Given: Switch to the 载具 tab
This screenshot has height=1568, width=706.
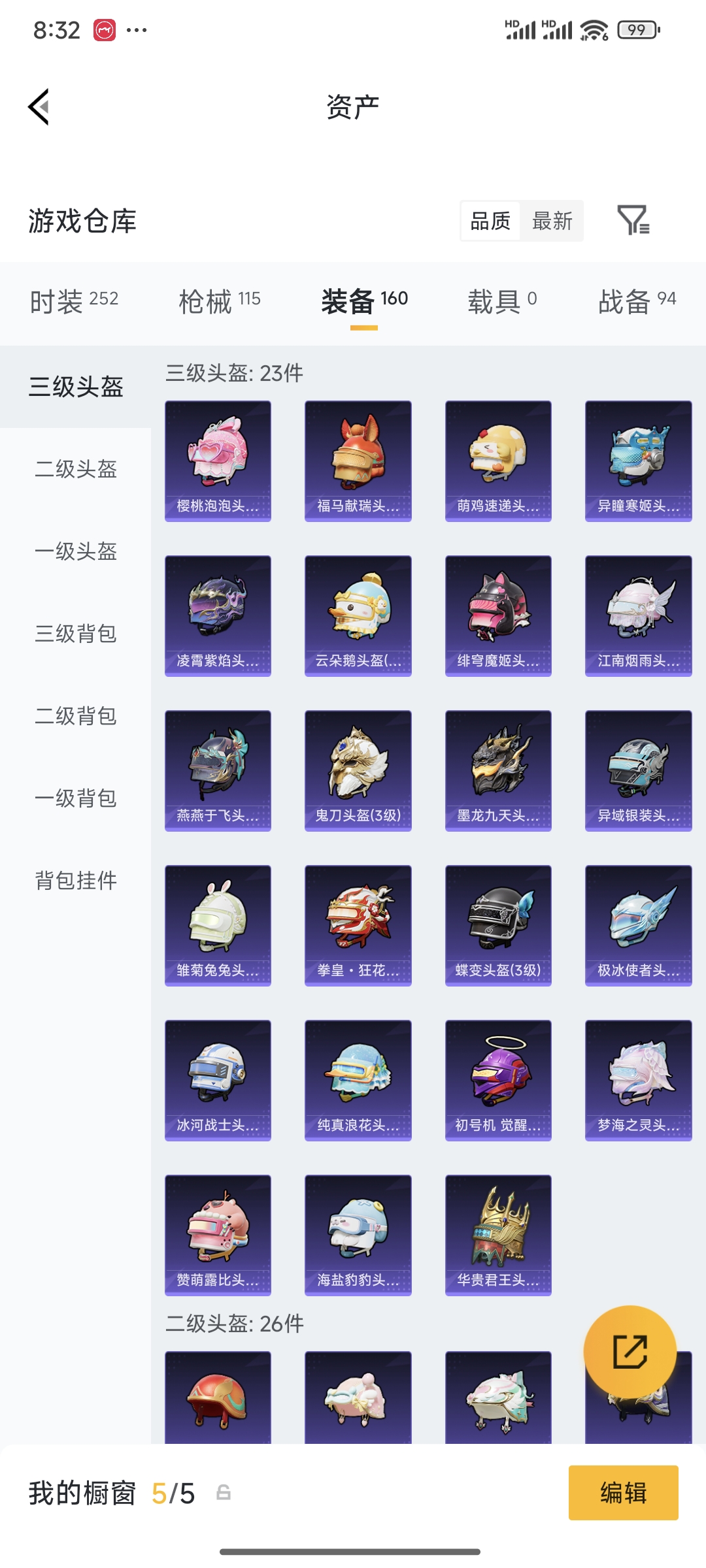Looking at the screenshot, I should [x=502, y=301].
